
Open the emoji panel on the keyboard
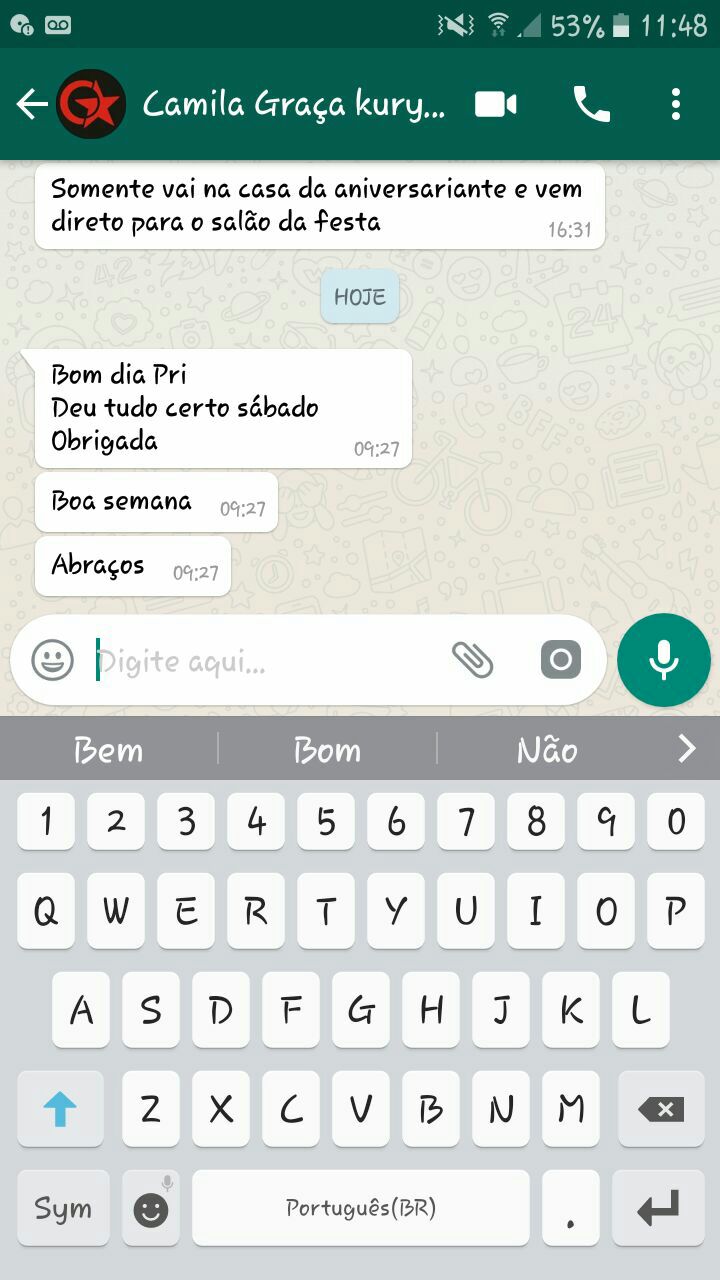(150, 1208)
